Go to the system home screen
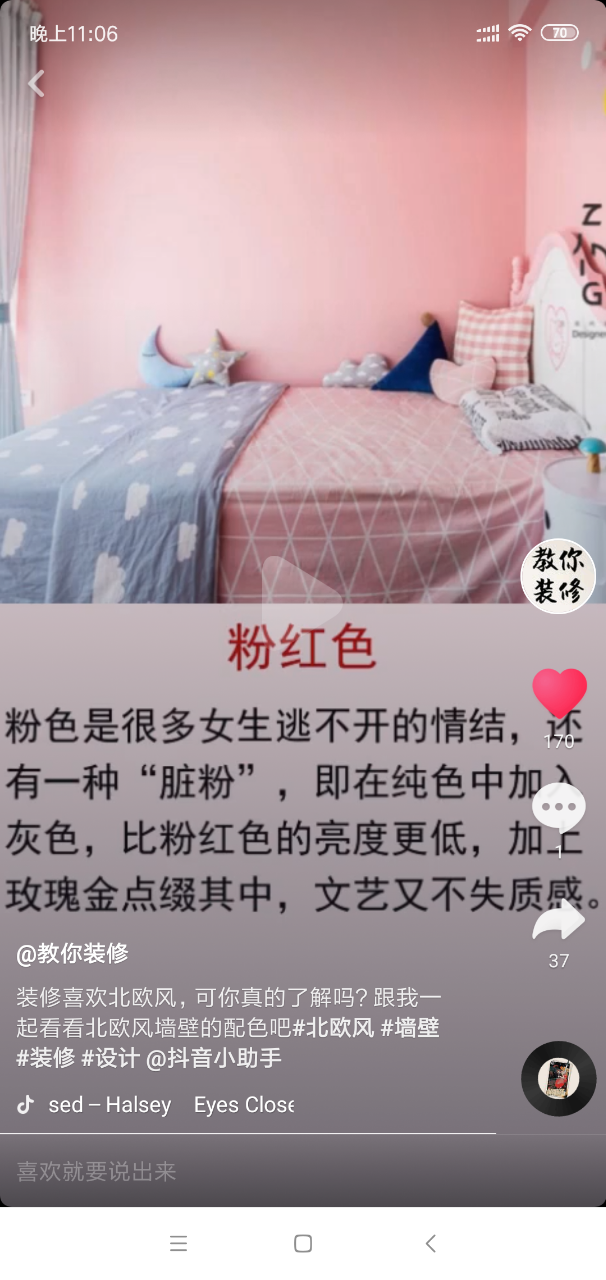Viewport: 606px width, 1280px height. (x=303, y=1243)
